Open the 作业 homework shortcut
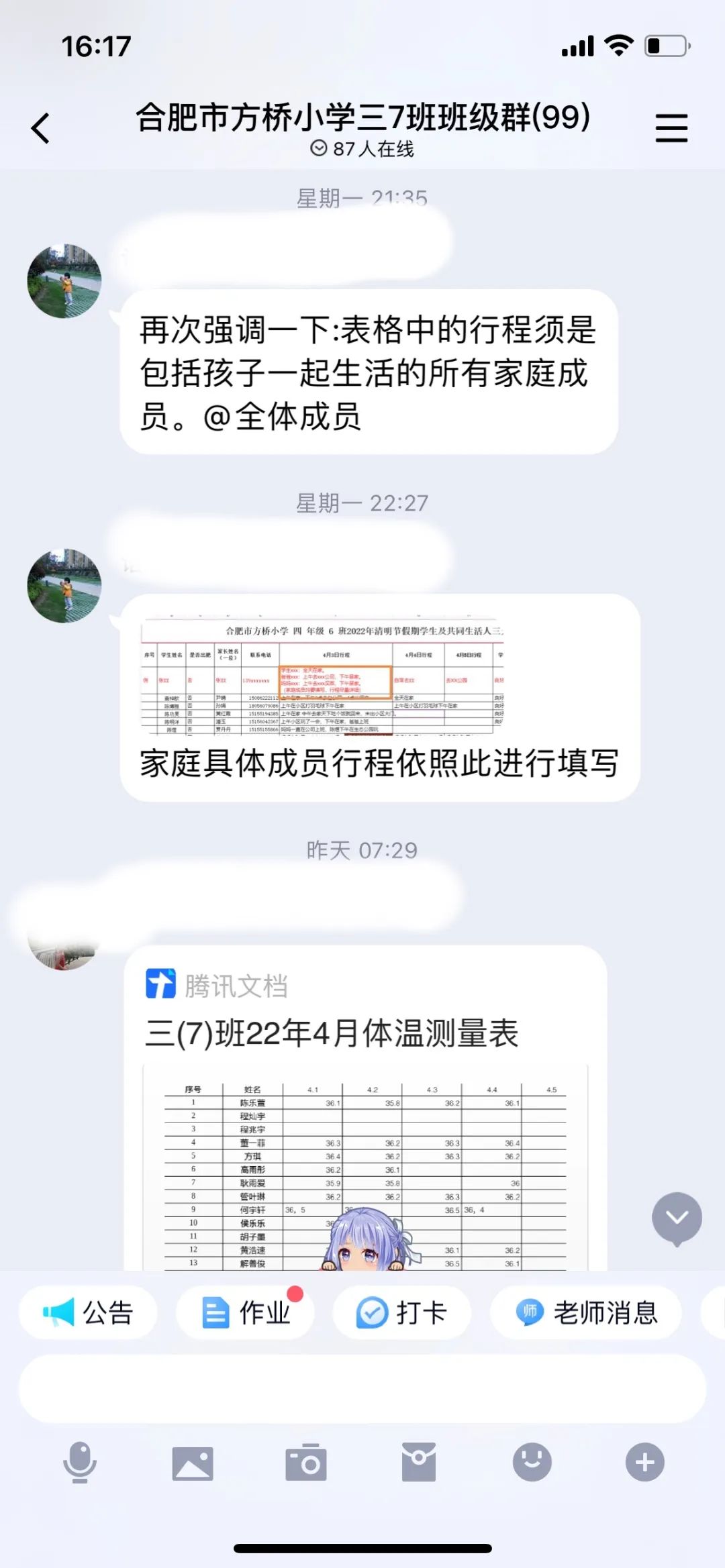The width and height of the screenshot is (725, 1568). click(246, 1313)
